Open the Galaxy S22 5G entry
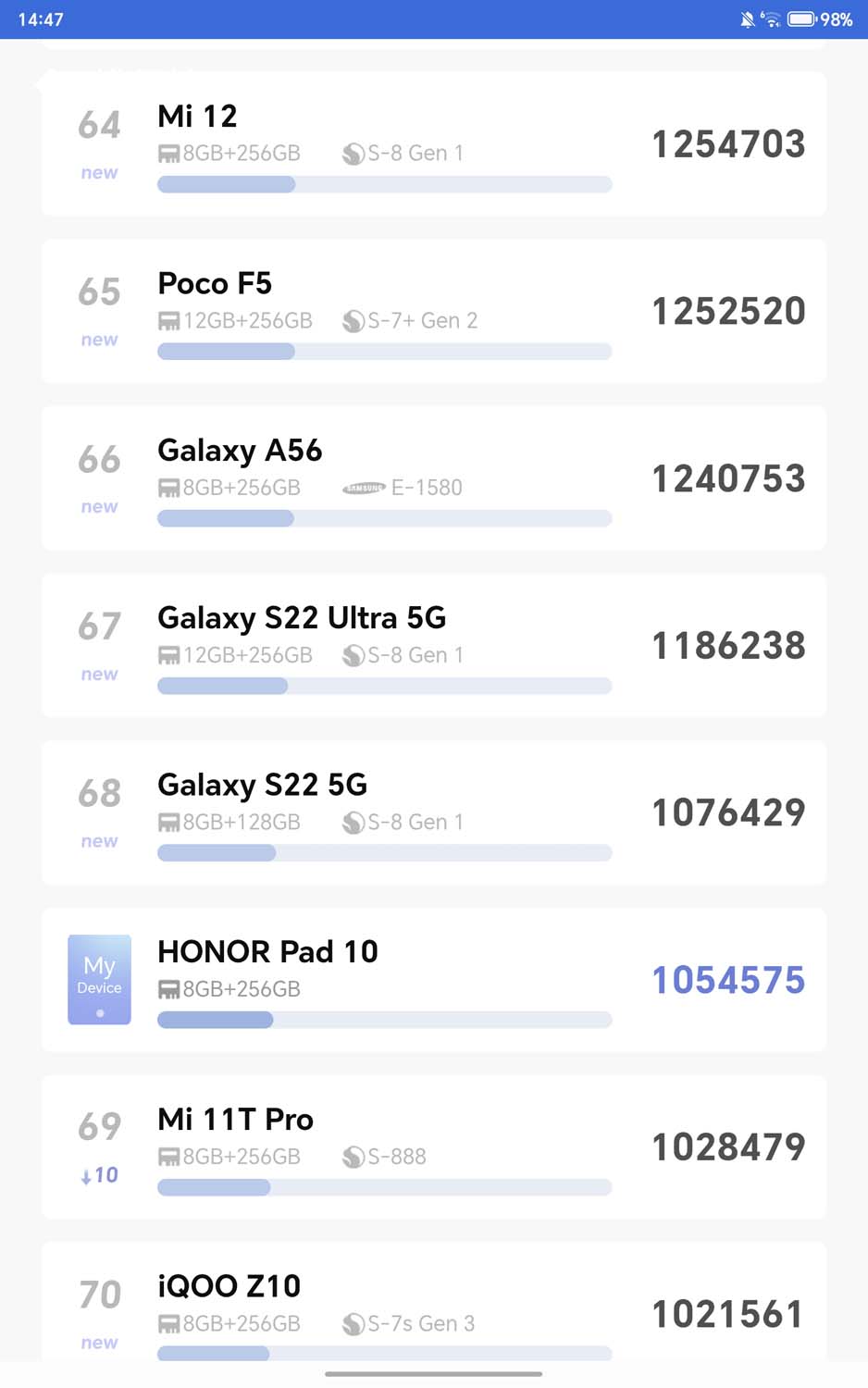Viewport: 868px width, 1388px height. [433, 812]
